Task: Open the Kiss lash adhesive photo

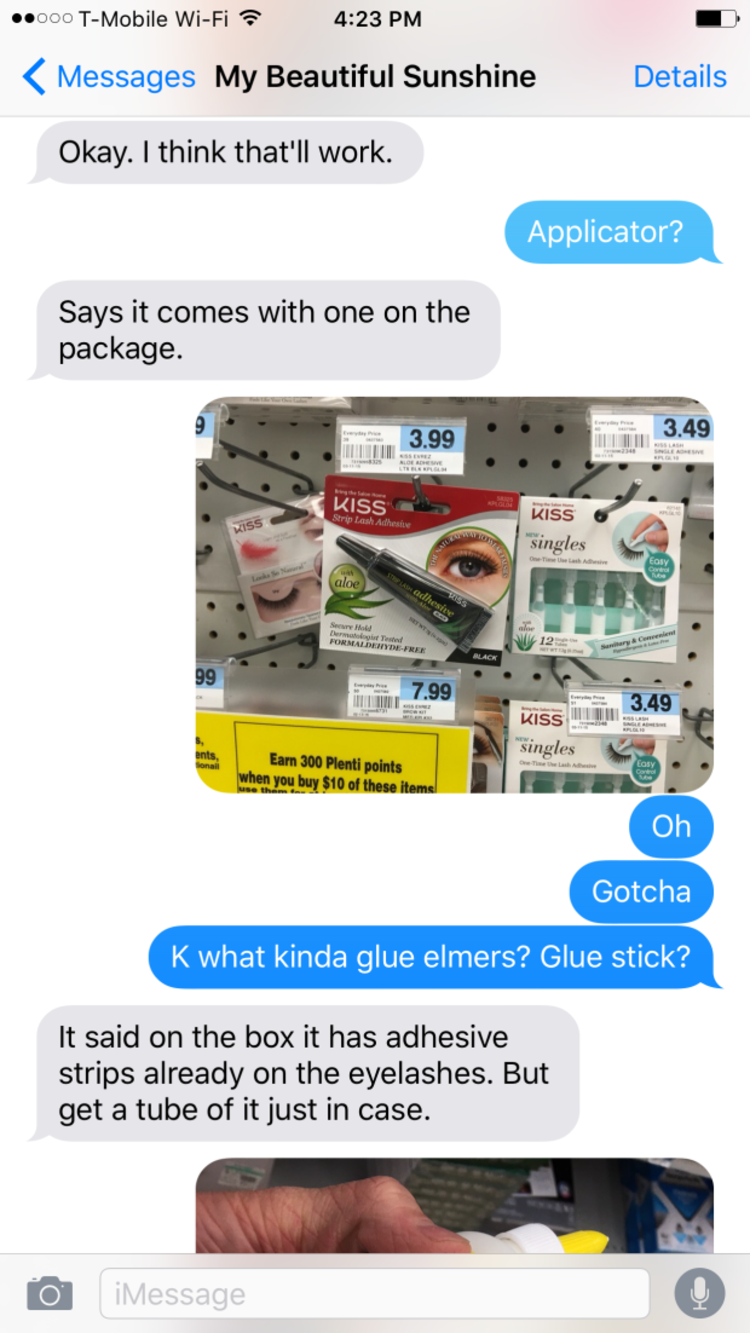Action: pos(454,595)
